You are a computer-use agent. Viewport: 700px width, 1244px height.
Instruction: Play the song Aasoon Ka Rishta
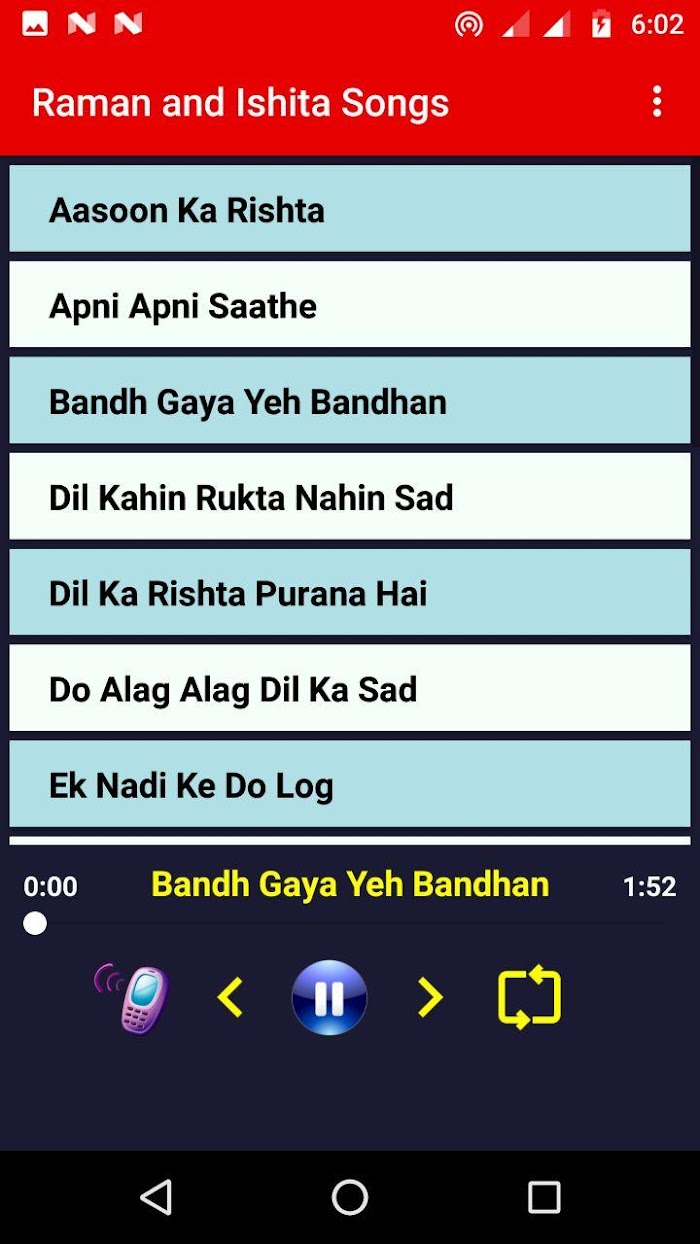point(350,209)
